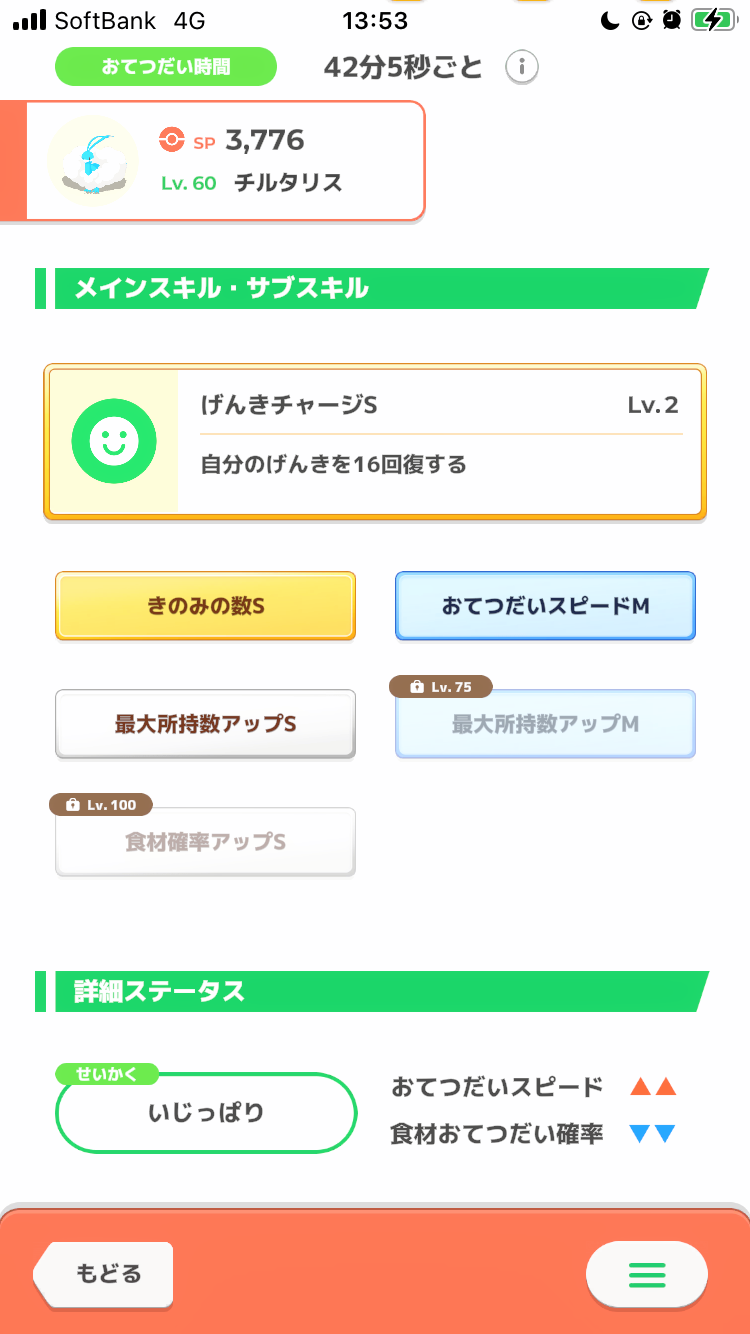Open the いじっぱり nature details
750x1334 pixels.
[x=206, y=1112]
